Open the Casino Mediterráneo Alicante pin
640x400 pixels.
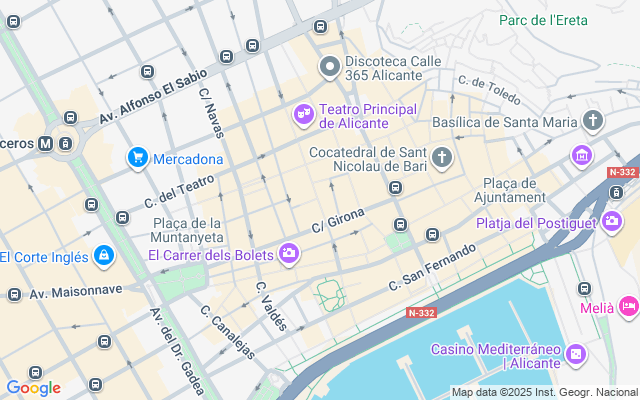(x=576, y=355)
